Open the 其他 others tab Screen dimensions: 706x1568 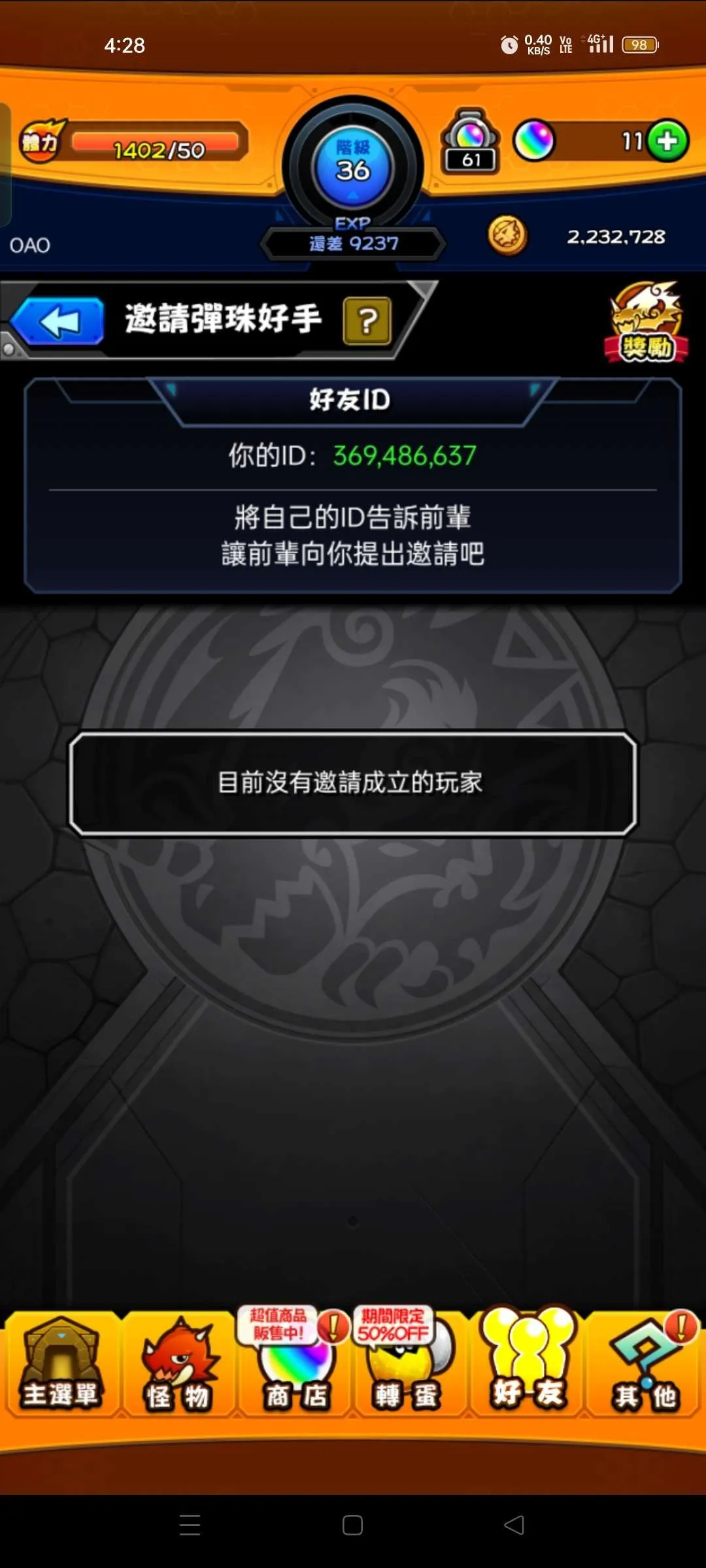tap(645, 1365)
